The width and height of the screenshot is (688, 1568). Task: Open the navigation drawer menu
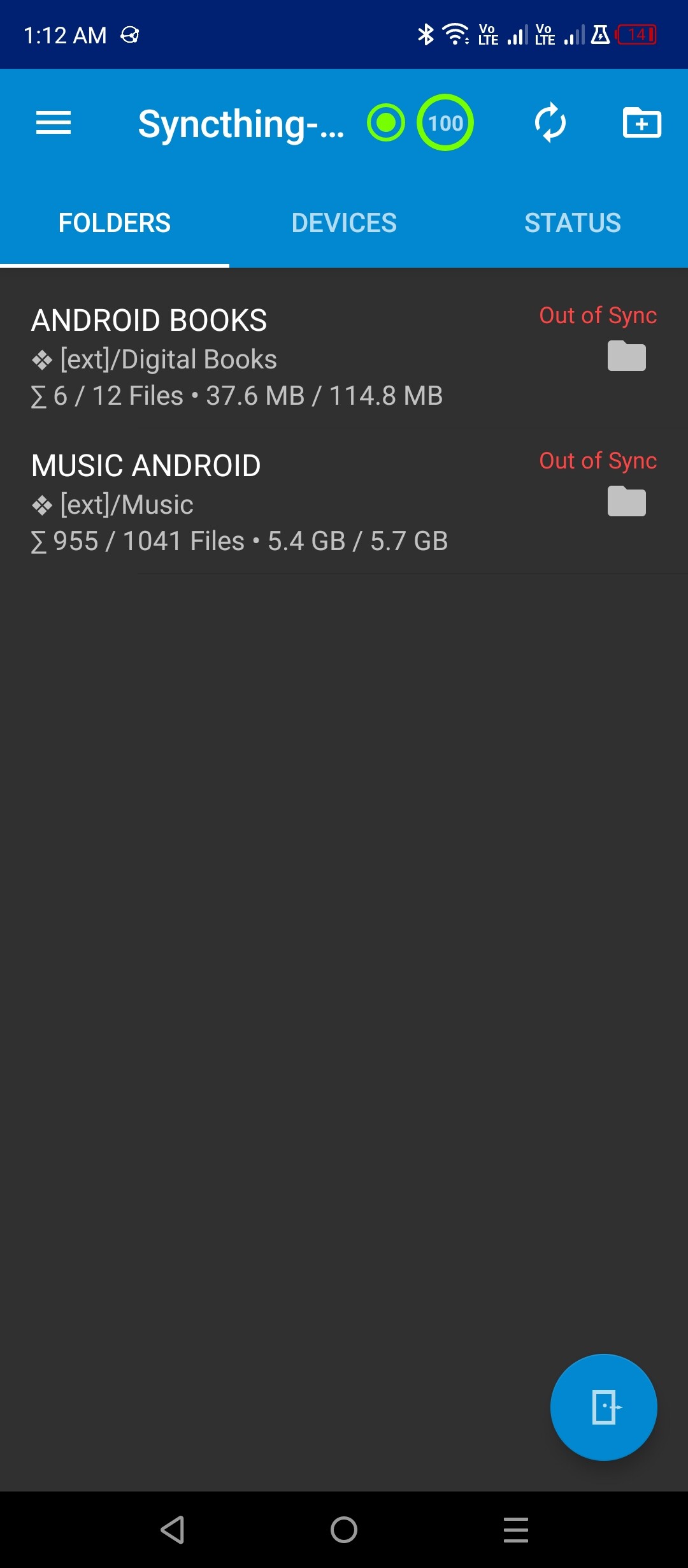(54, 123)
